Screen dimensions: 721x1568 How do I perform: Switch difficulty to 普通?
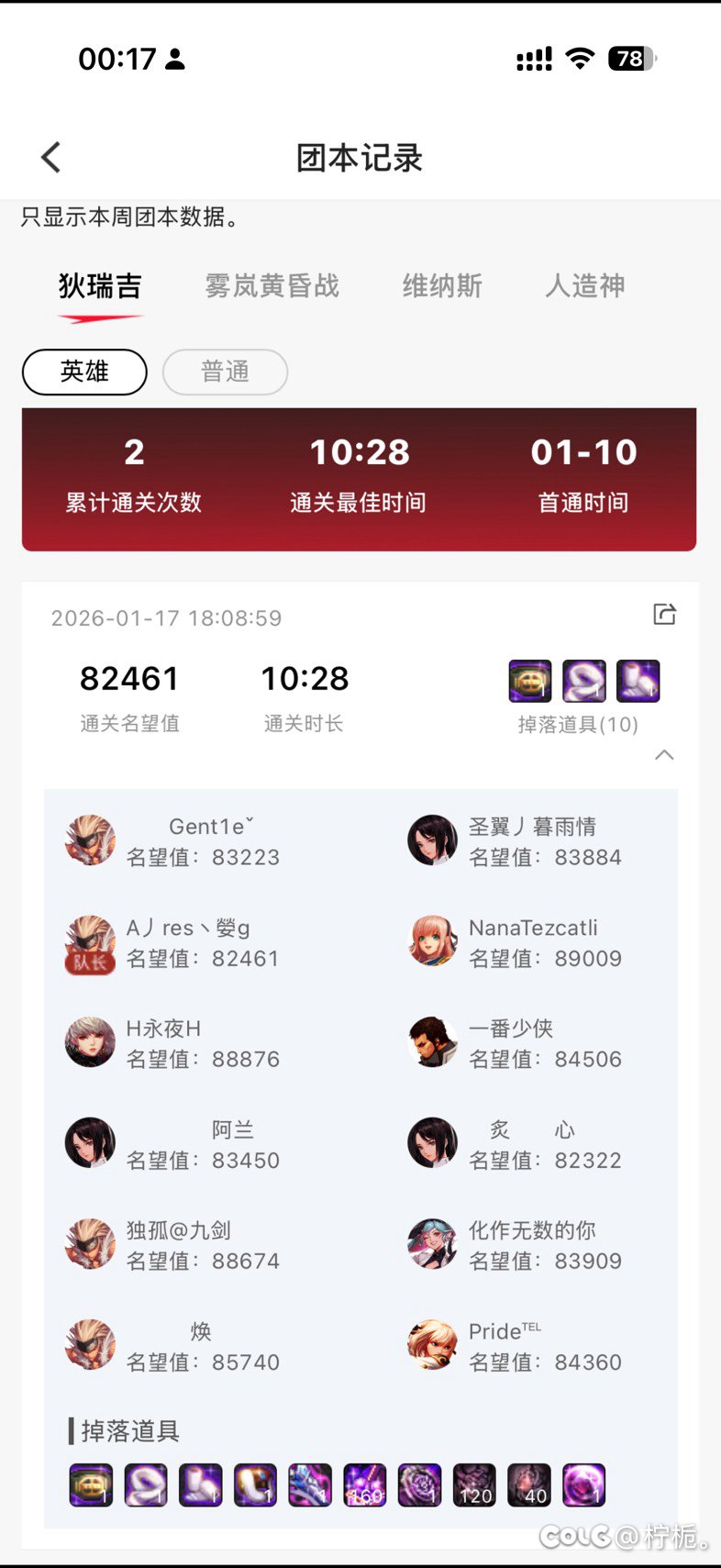click(x=225, y=373)
